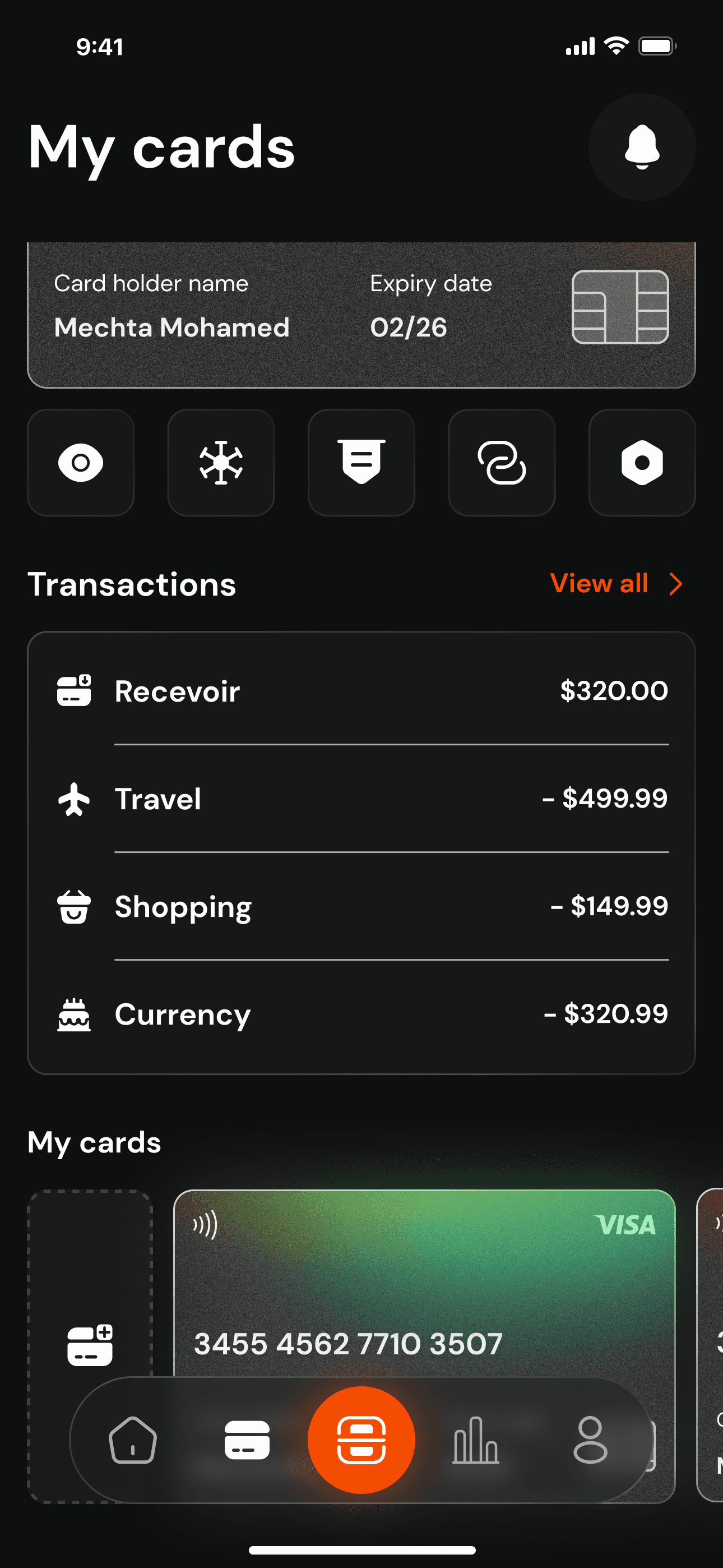Select the green VISA card
723x1568 pixels.
pos(424,1278)
